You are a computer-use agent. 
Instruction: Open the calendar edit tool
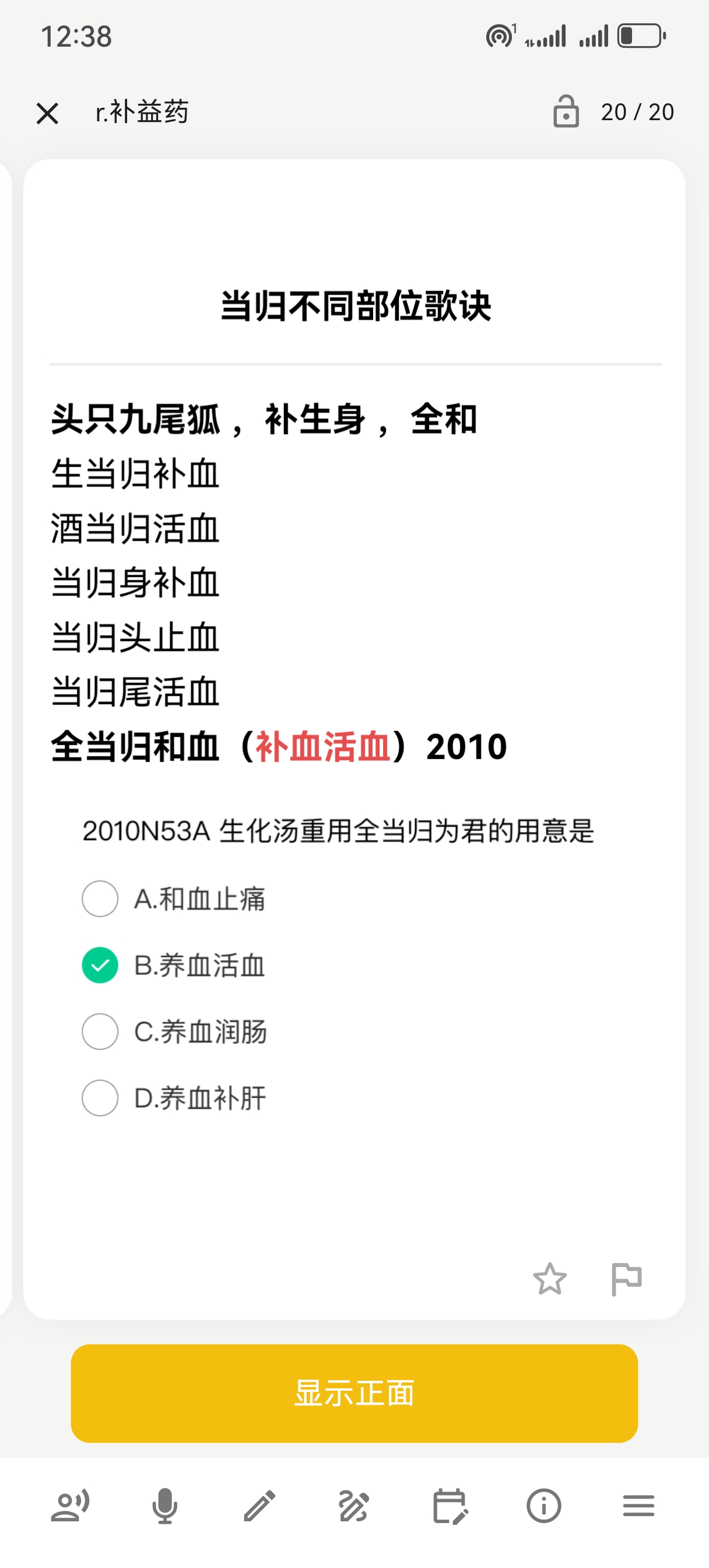pos(450,1507)
